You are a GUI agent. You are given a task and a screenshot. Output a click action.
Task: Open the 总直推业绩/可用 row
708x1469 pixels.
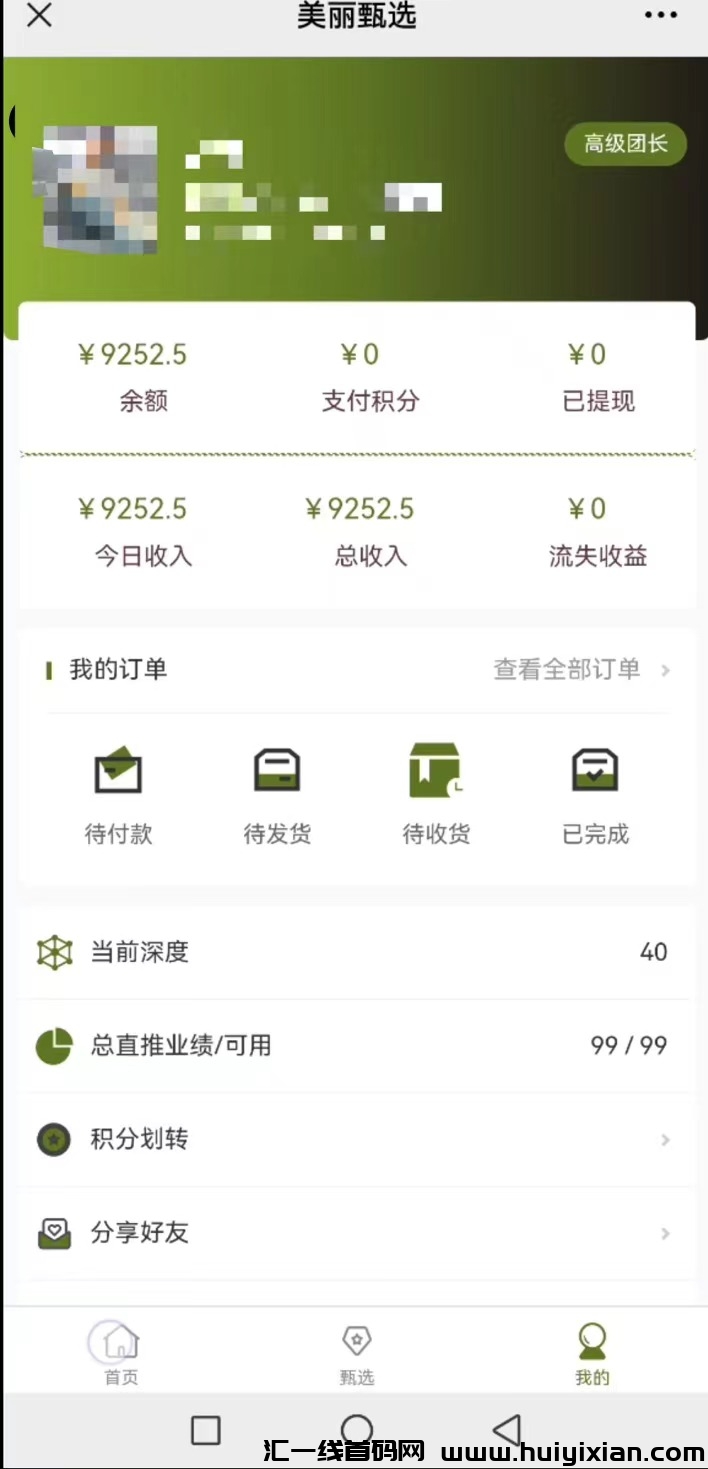[354, 1046]
